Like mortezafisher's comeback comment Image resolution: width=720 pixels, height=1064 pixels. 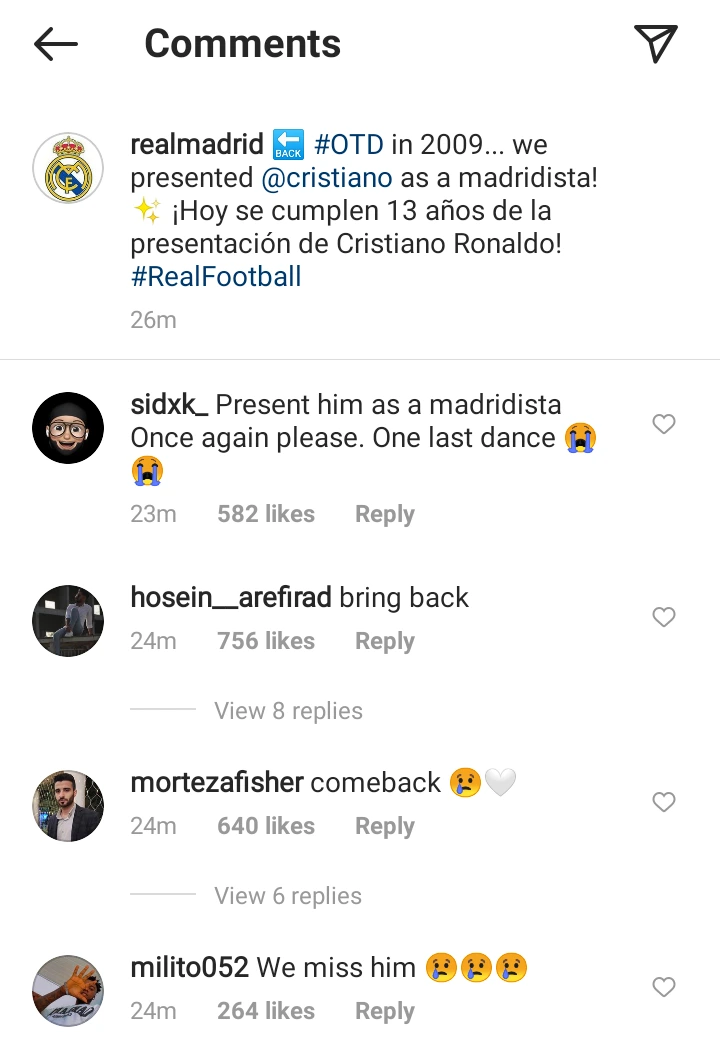(x=664, y=802)
